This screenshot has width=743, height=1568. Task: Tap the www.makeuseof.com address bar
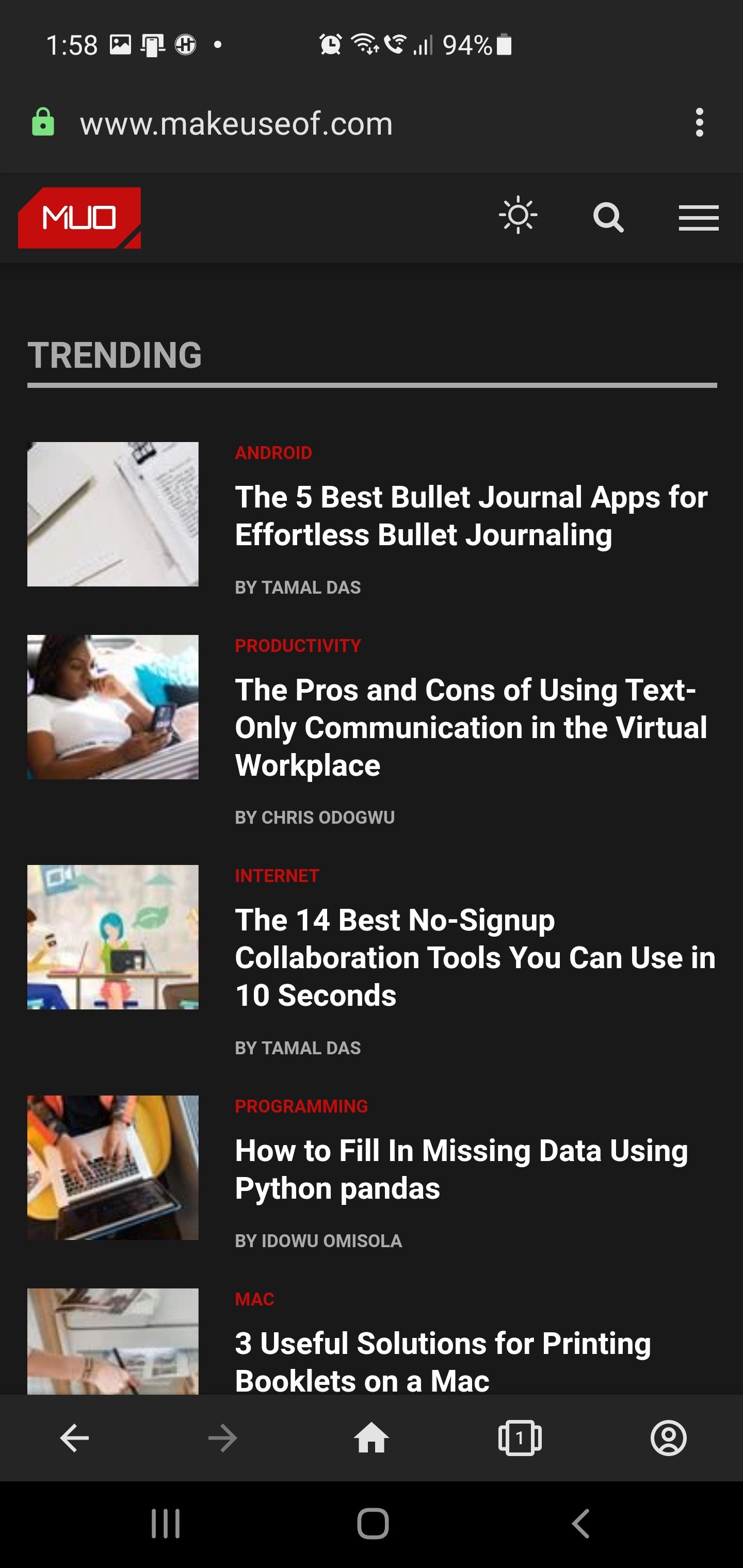[236, 124]
